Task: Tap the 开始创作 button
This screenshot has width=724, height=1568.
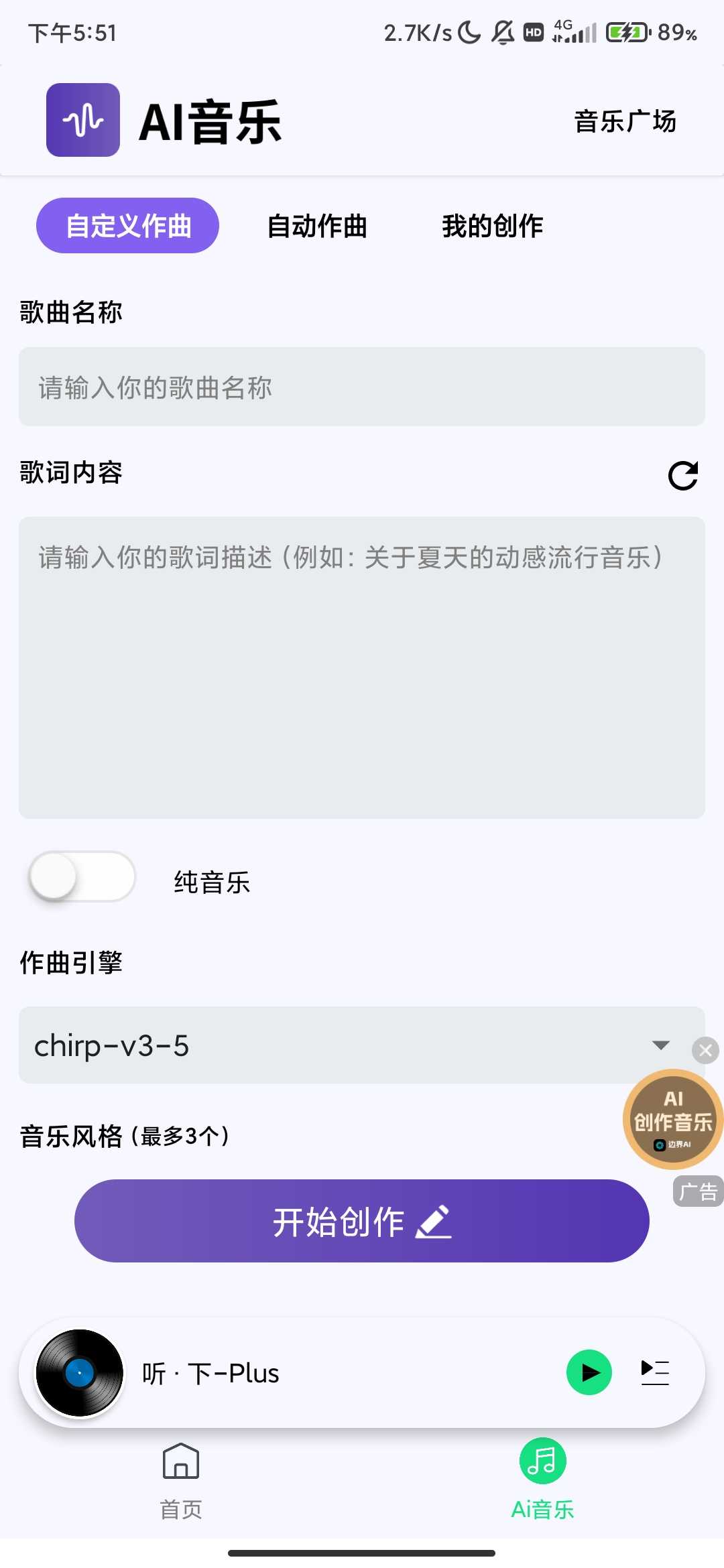Action: tap(362, 1221)
